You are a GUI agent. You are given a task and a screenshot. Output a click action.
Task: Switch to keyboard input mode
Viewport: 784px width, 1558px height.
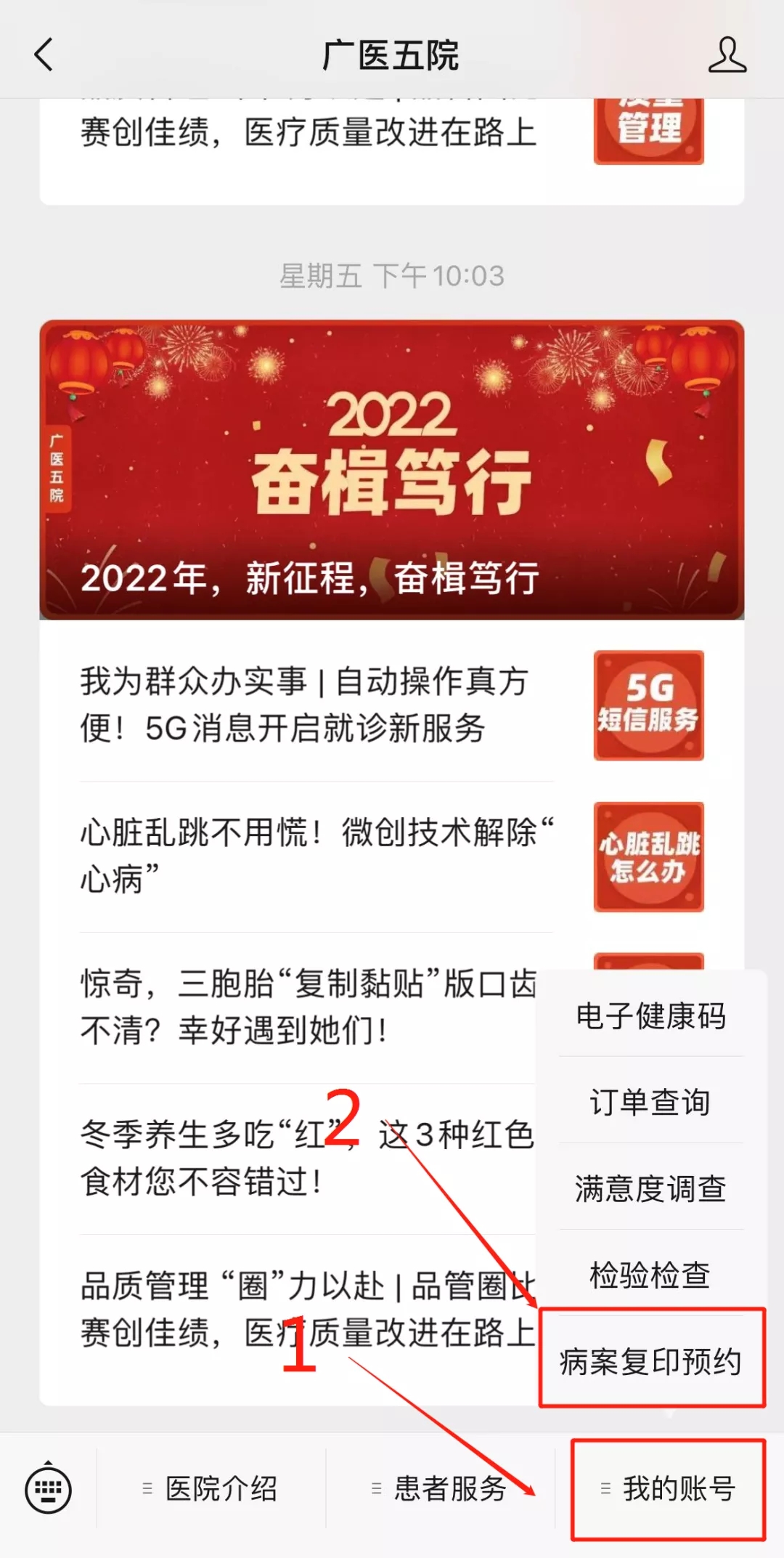(49, 1489)
